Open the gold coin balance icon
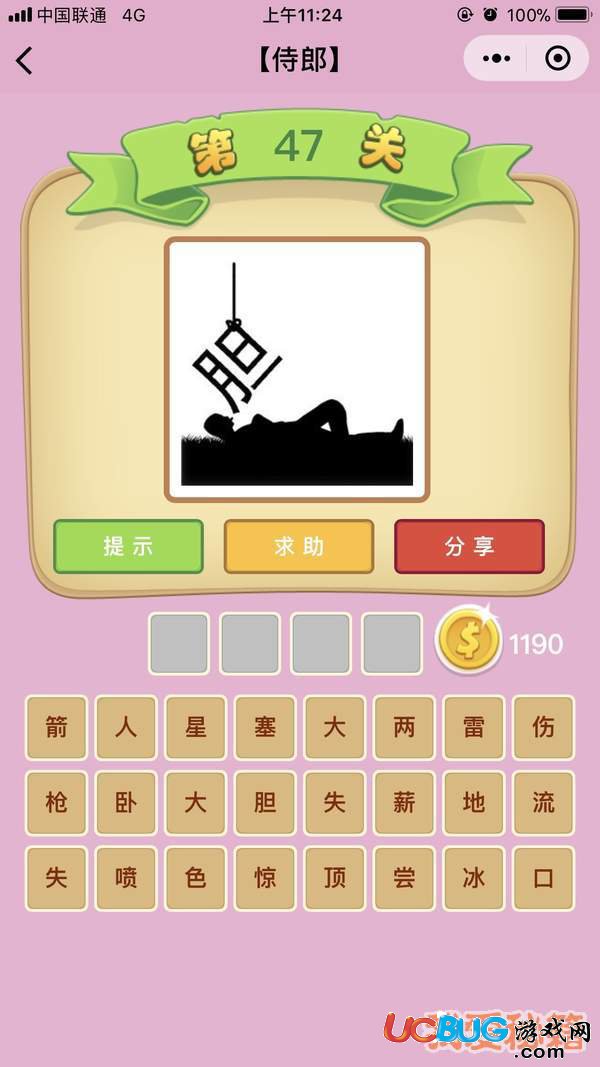The width and height of the screenshot is (600, 1067). point(468,642)
